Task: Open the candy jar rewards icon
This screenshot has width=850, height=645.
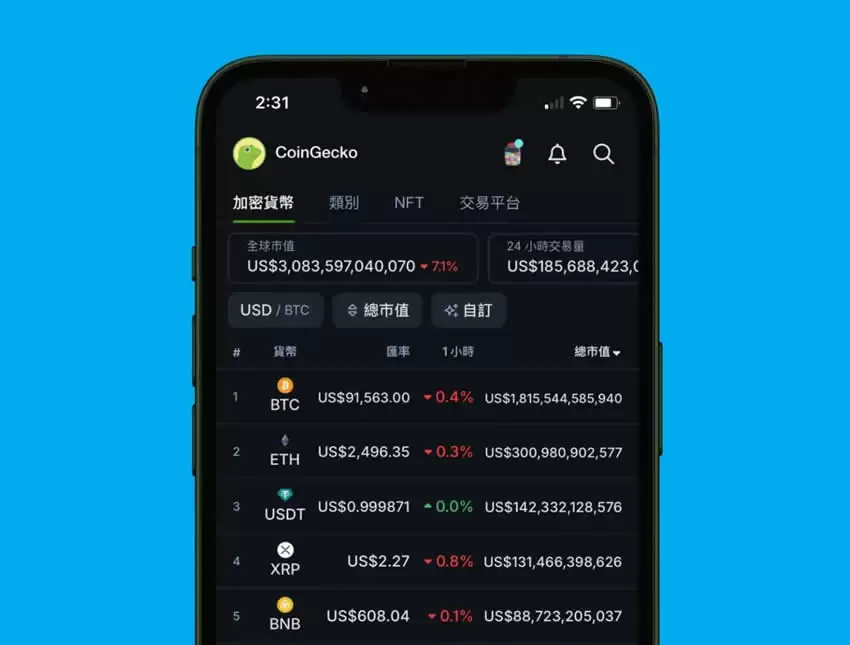Action: click(513, 154)
